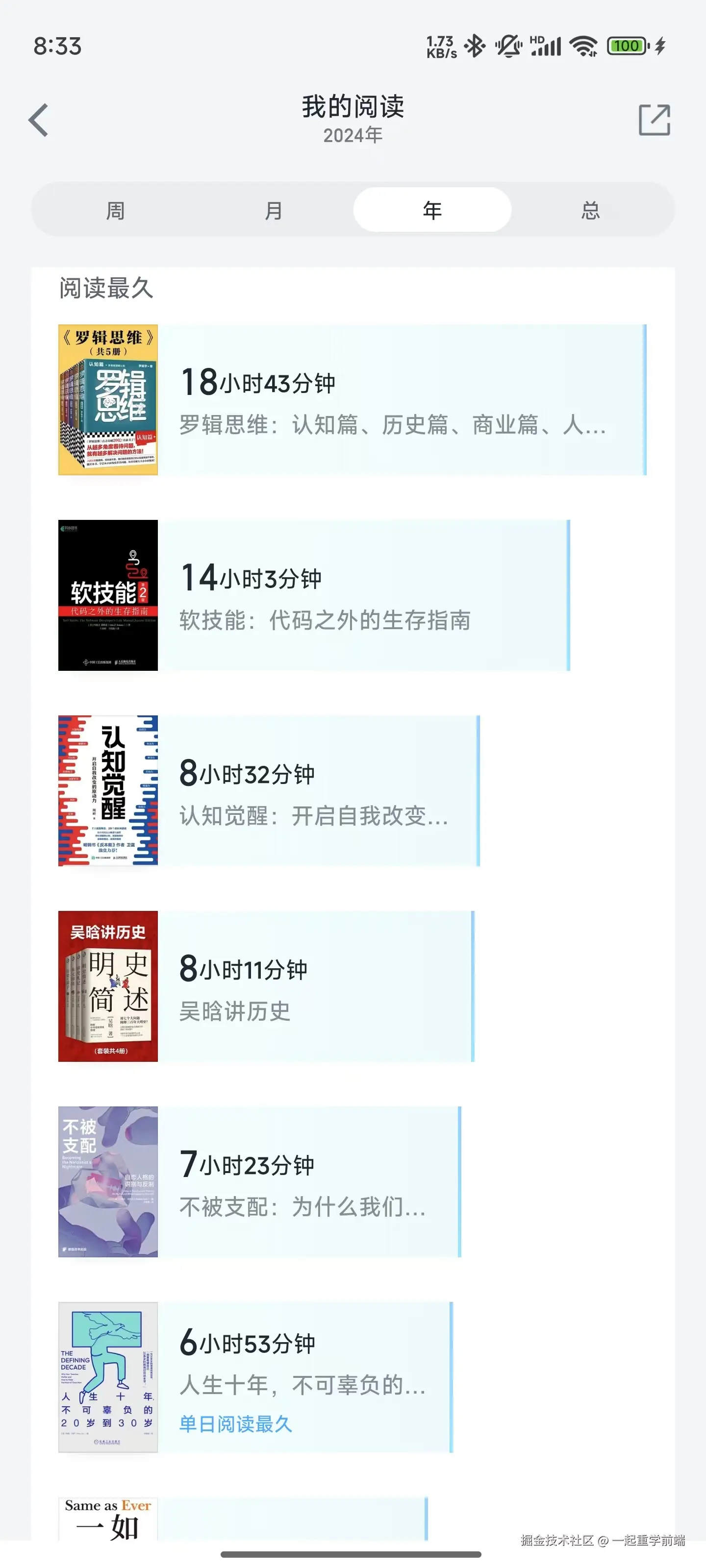Tap the Same as Ever book cover

tap(108, 1522)
